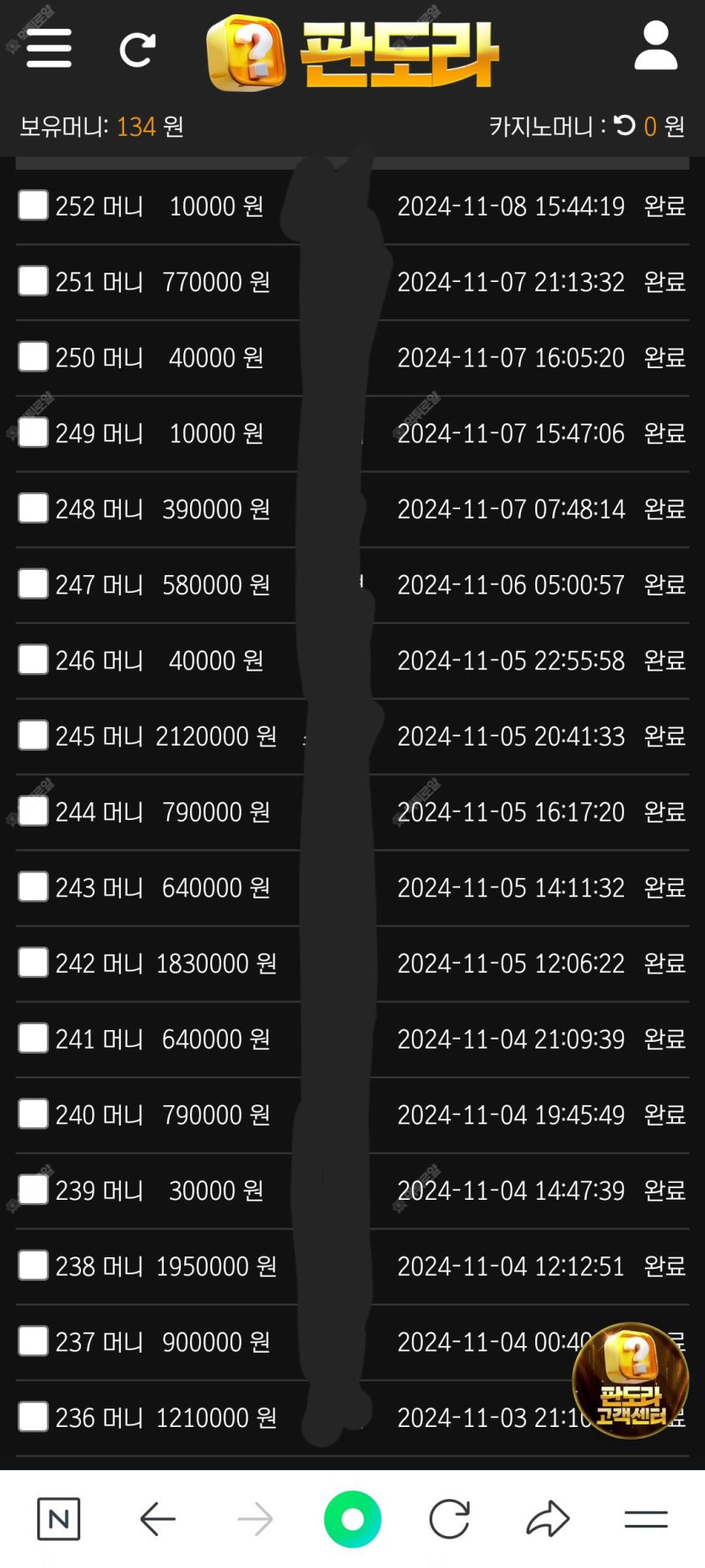The image size is (705, 1568).
Task: Select the checkbox for entry 239
Action: [33, 1190]
